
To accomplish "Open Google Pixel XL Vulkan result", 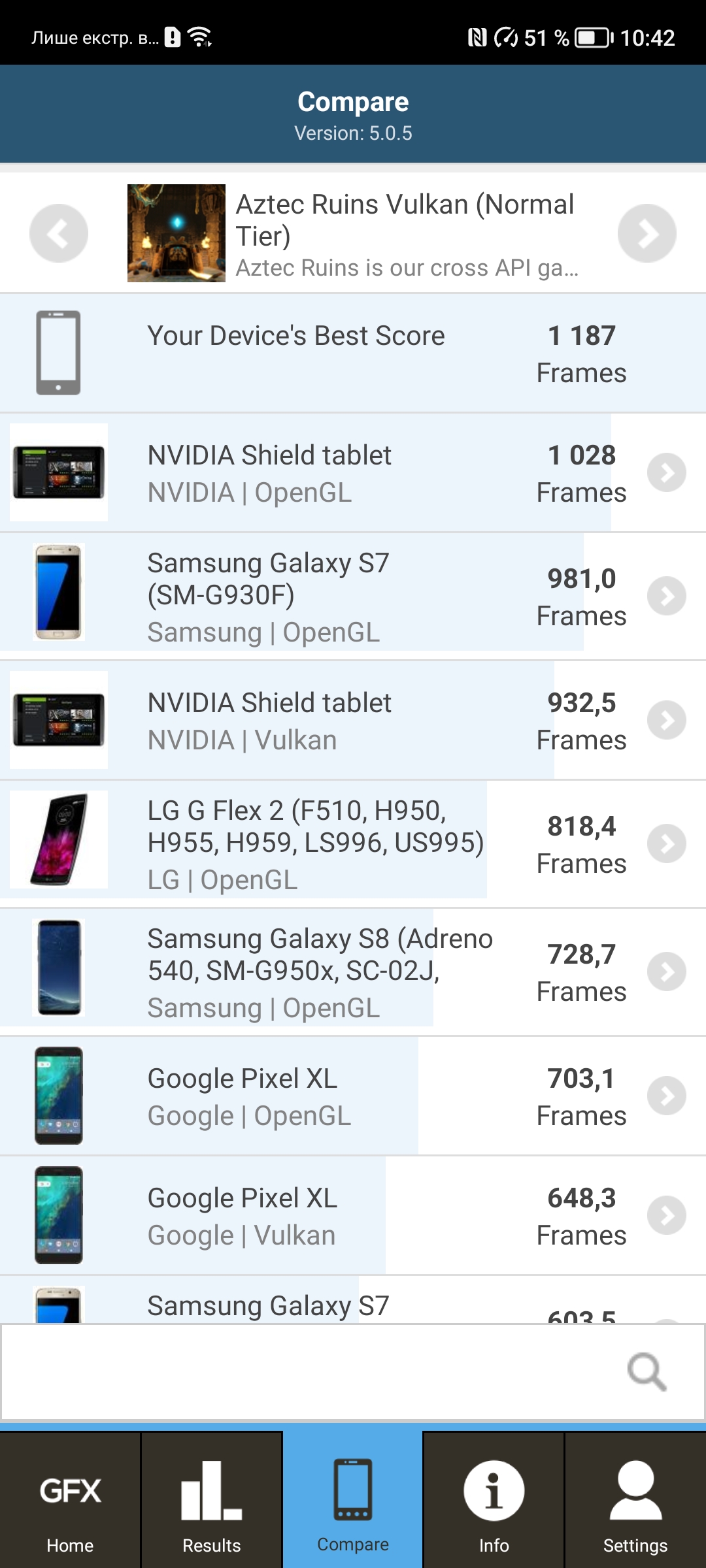I will coord(353,1215).
